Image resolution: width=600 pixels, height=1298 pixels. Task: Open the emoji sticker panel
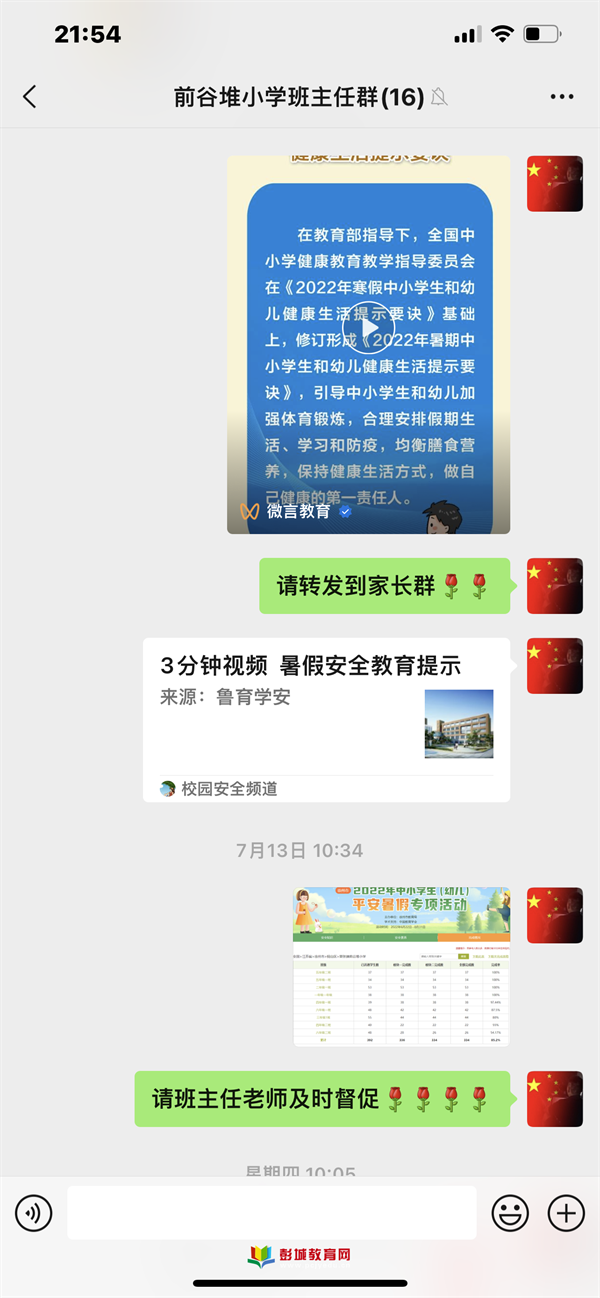tap(510, 1213)
